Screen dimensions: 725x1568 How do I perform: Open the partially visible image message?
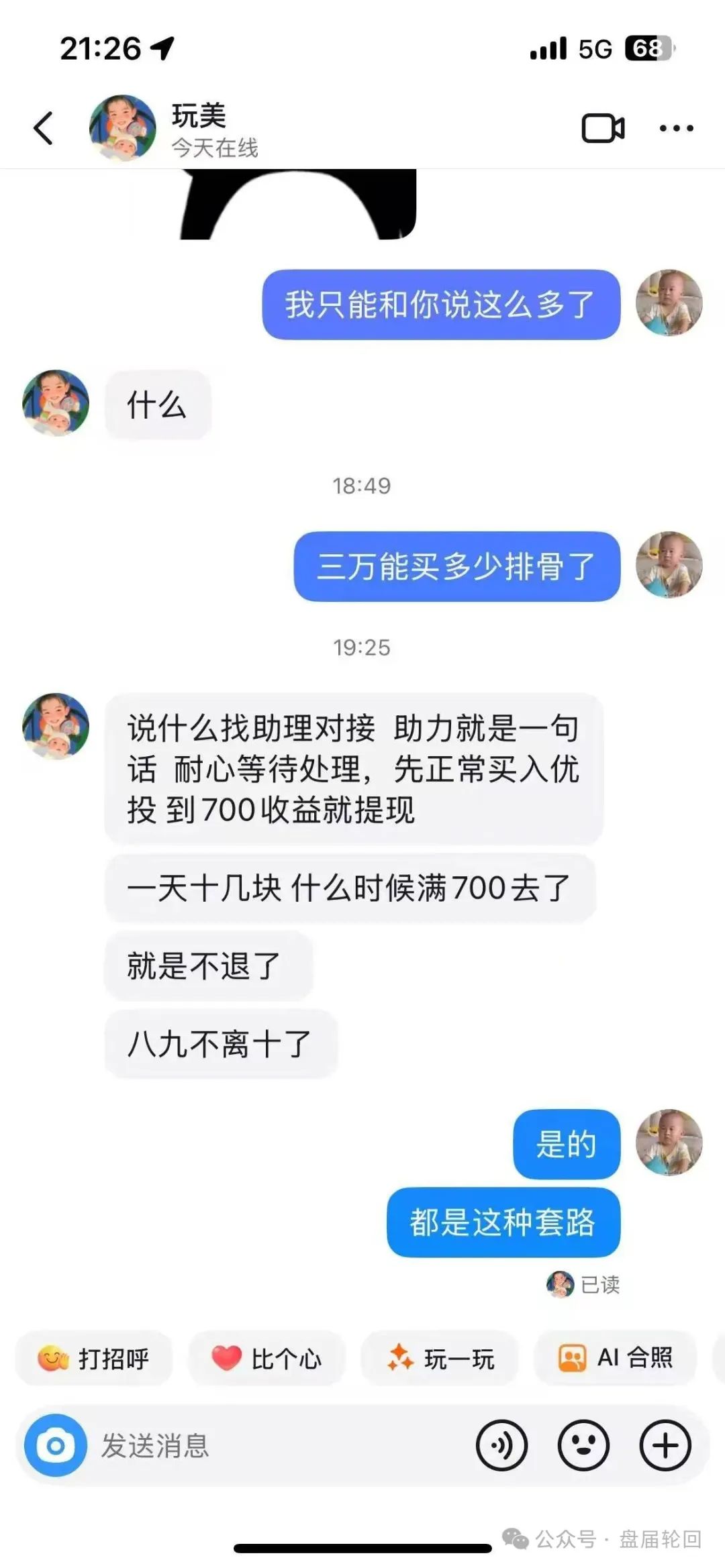coord(299,204)
